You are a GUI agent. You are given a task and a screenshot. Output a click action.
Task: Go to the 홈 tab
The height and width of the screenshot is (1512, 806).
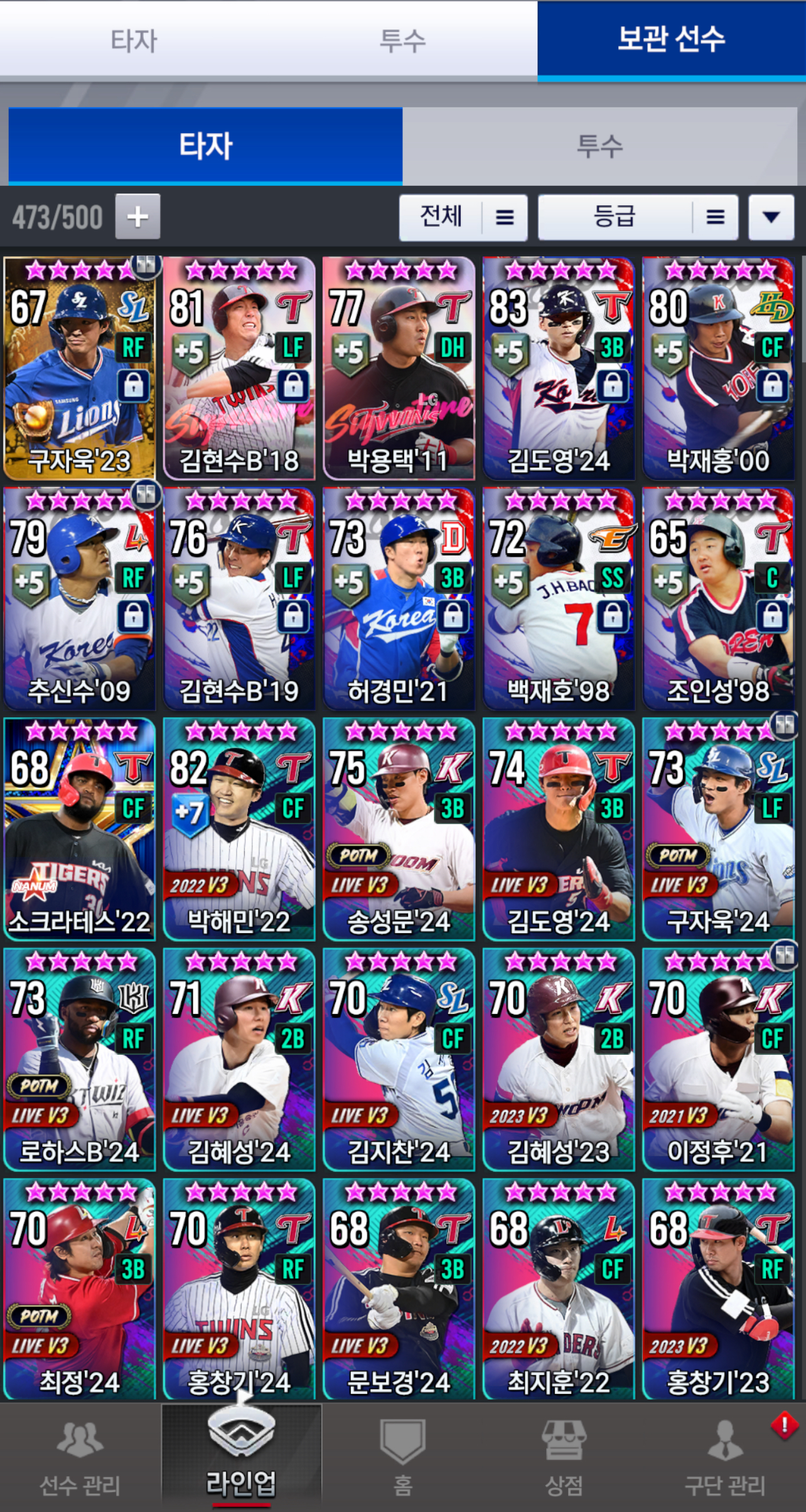coord(402,1458)
